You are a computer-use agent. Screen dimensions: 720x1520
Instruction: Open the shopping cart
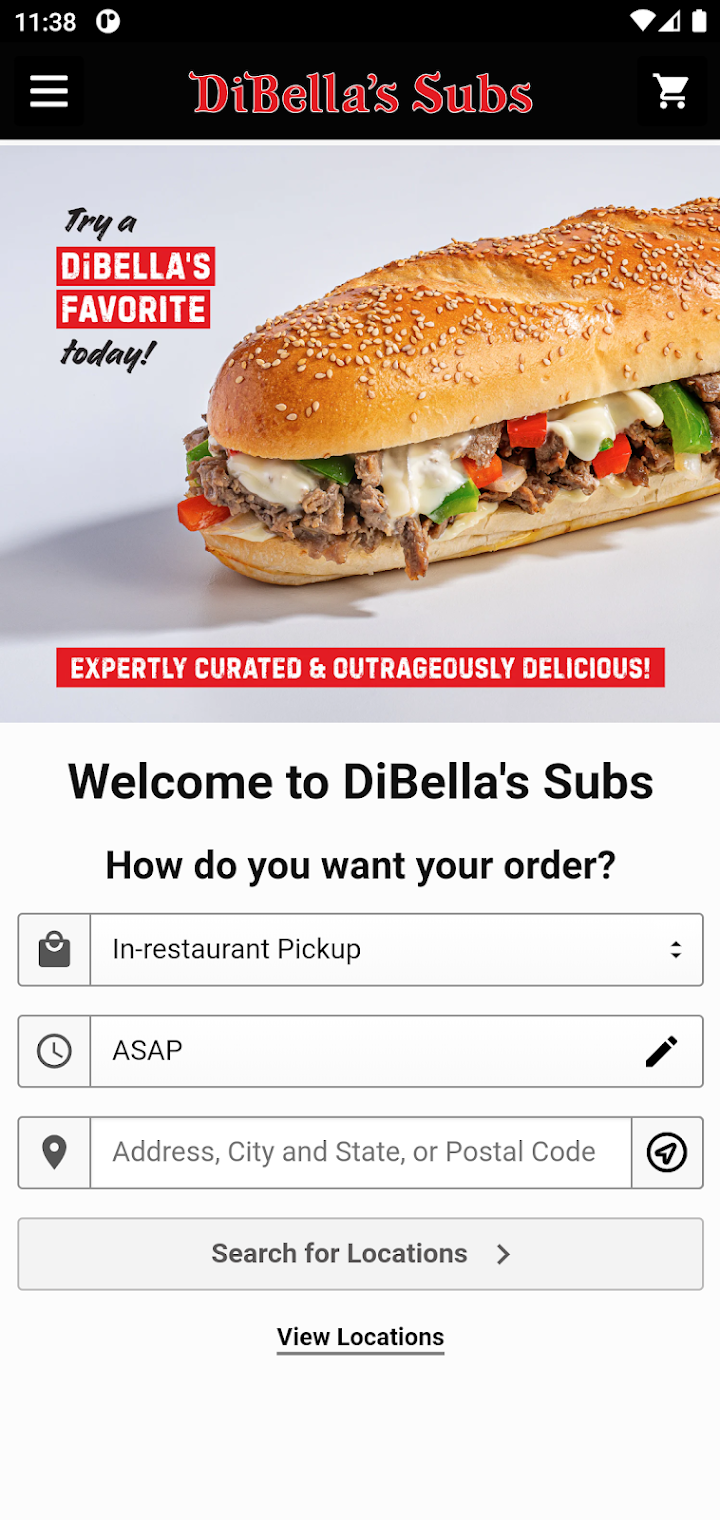point(671,92)
